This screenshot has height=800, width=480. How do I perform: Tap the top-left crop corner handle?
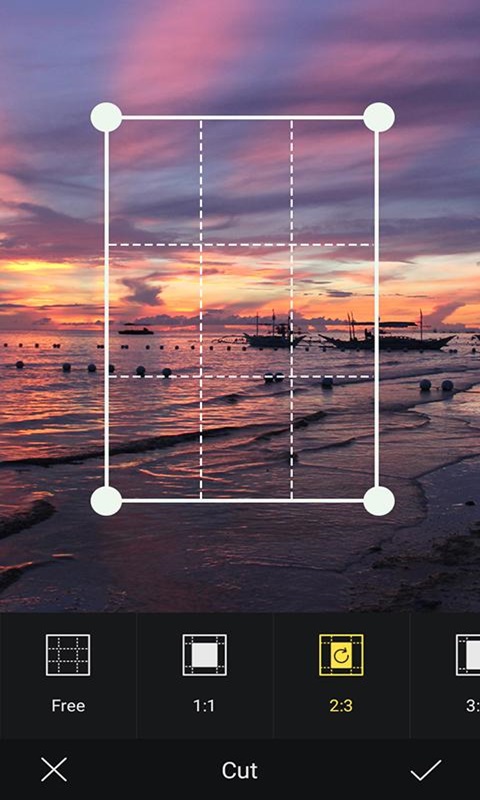(106, 117)
